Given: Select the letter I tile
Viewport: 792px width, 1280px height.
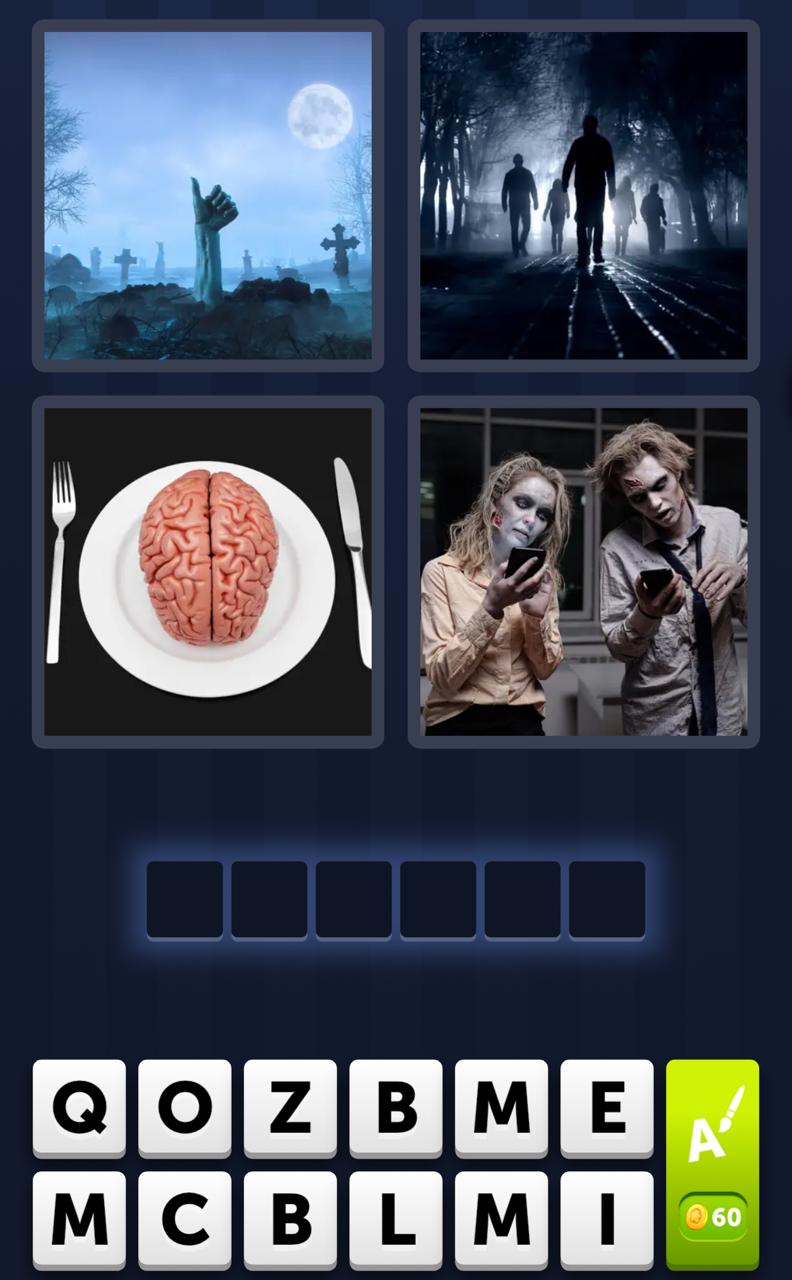Looking at the screenshot, I should (607, 1219).
